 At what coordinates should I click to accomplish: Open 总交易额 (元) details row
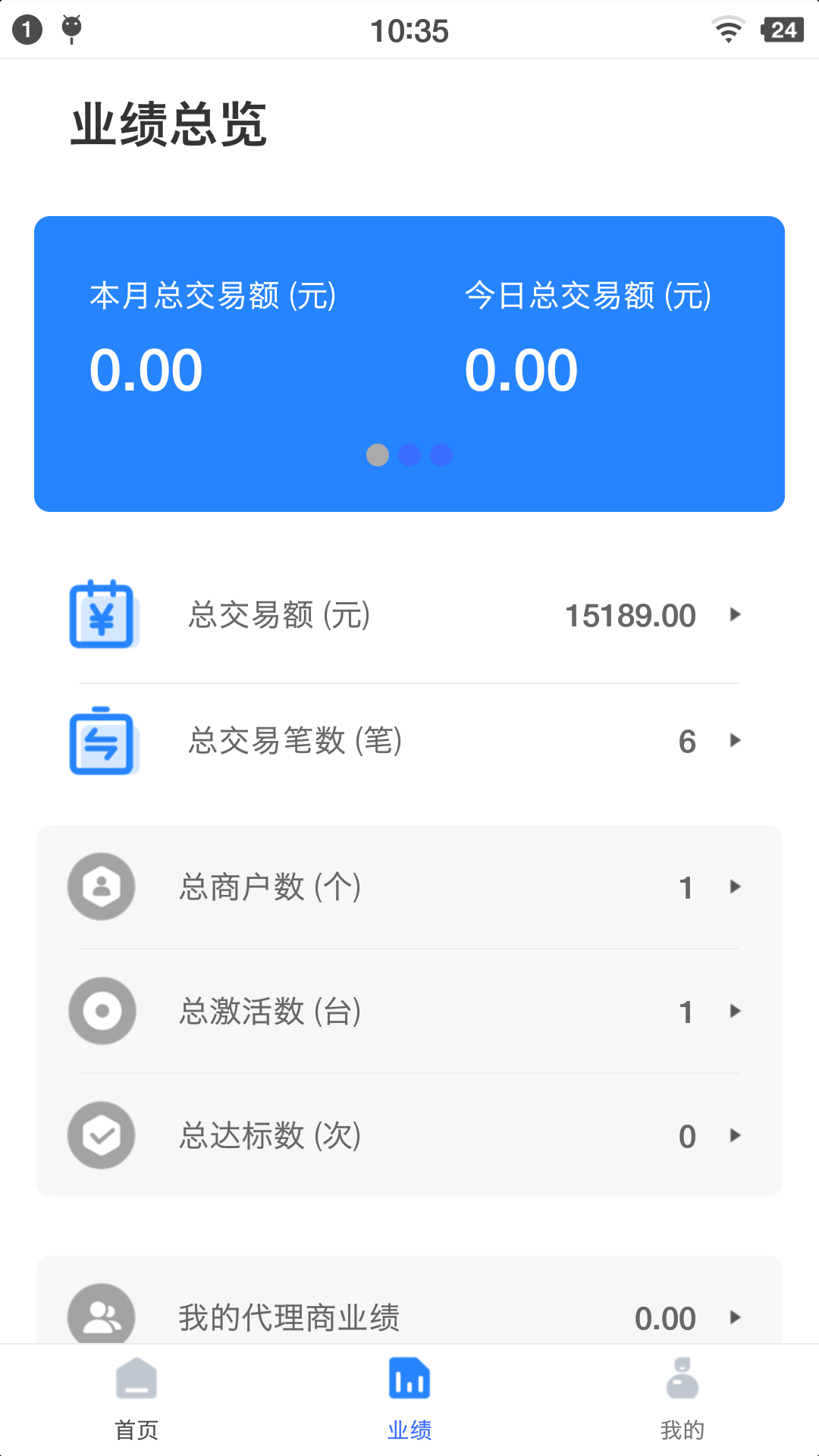(409, 615)
